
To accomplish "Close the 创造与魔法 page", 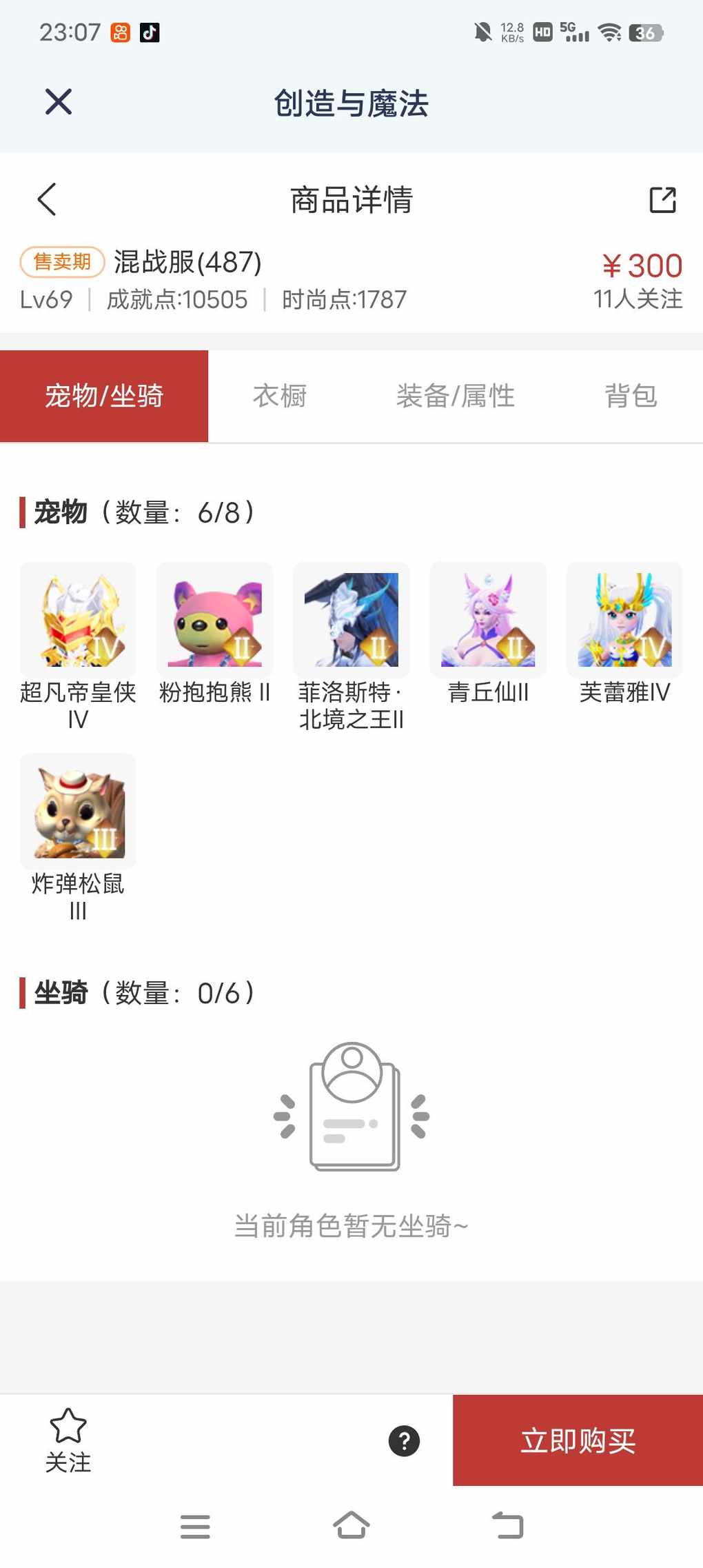I will click(59, 102).
